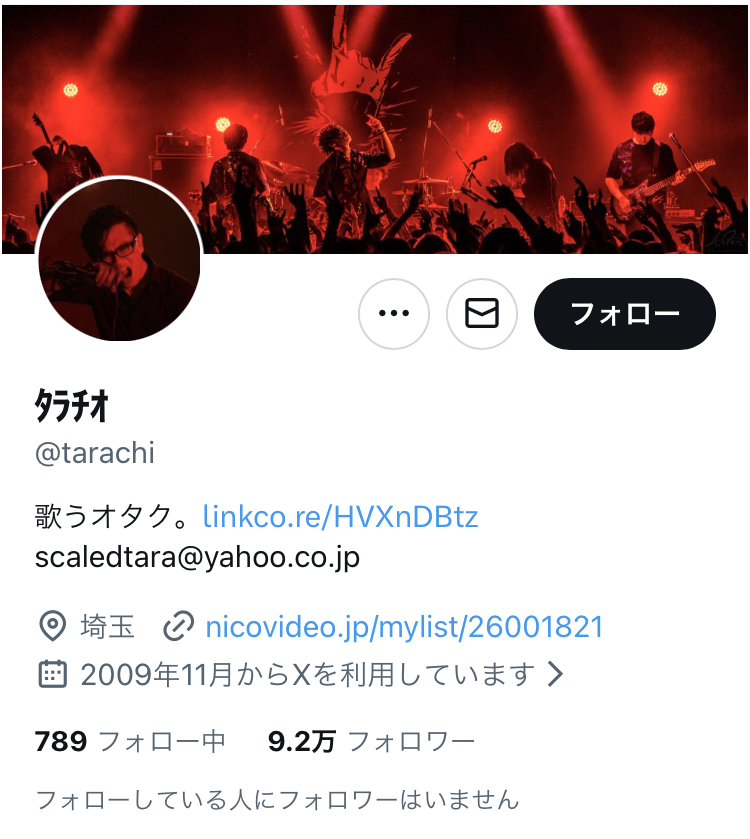This screenshot has height=839, width=750.
Task: Tap the フォロー button to follow
Action: click(x=625, y=314)
